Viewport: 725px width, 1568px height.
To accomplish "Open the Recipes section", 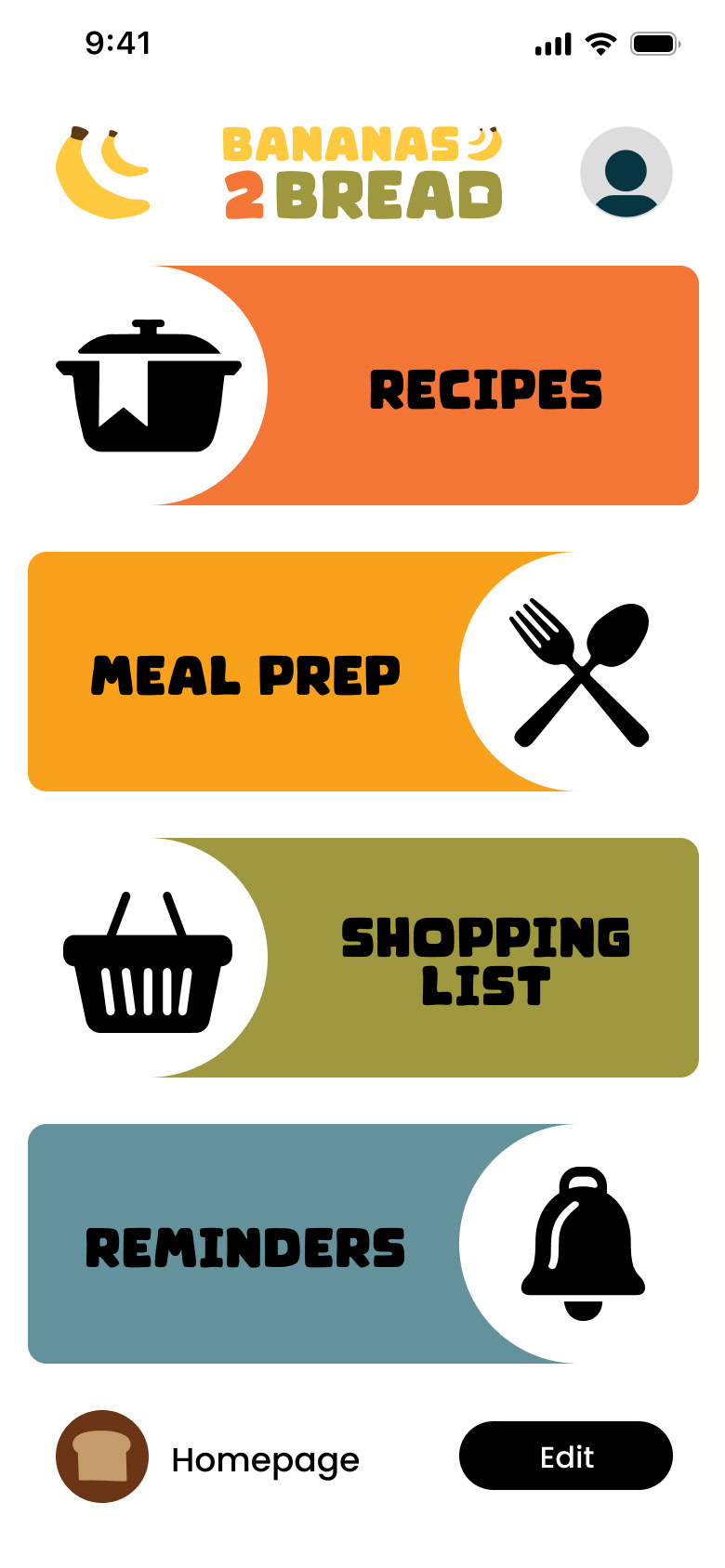I will pos(363,385).
